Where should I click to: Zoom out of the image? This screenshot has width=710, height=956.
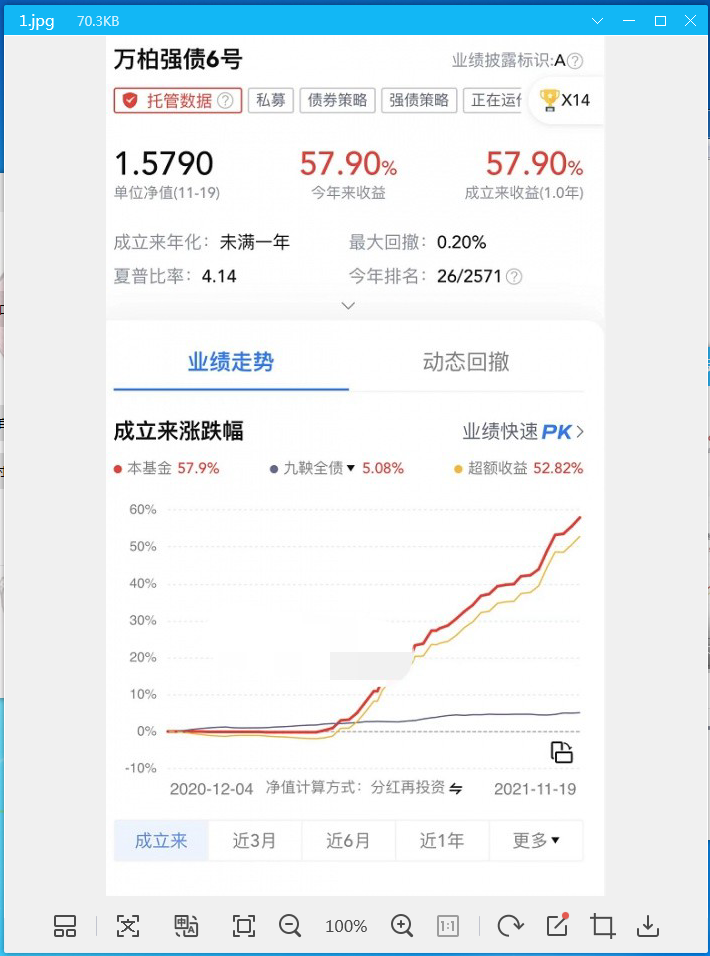tap(291, 926)
